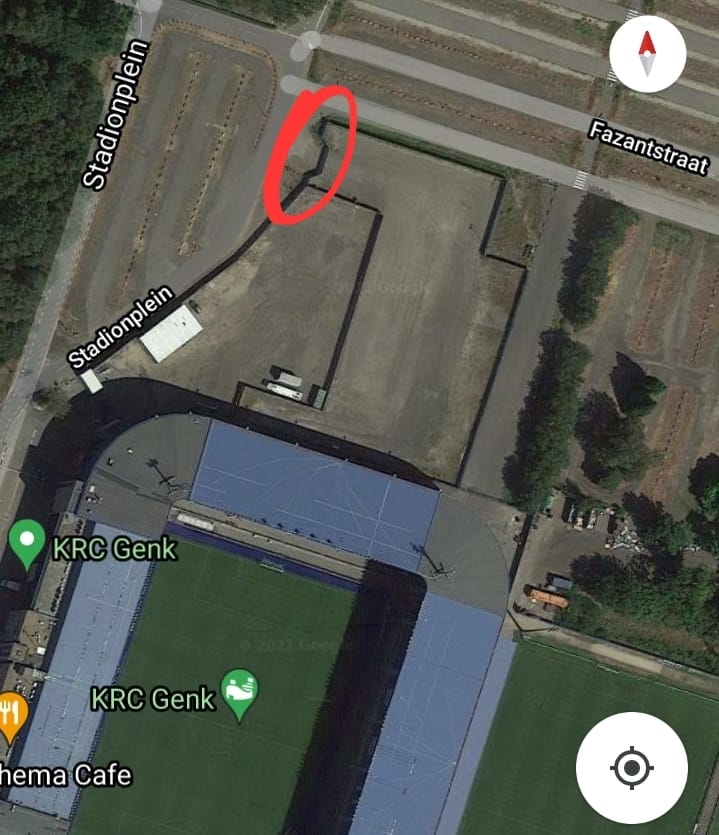Viewport: 719px width, 835px height.
Task: Open the green KRC Genk location pin
Action: [26, 546]
